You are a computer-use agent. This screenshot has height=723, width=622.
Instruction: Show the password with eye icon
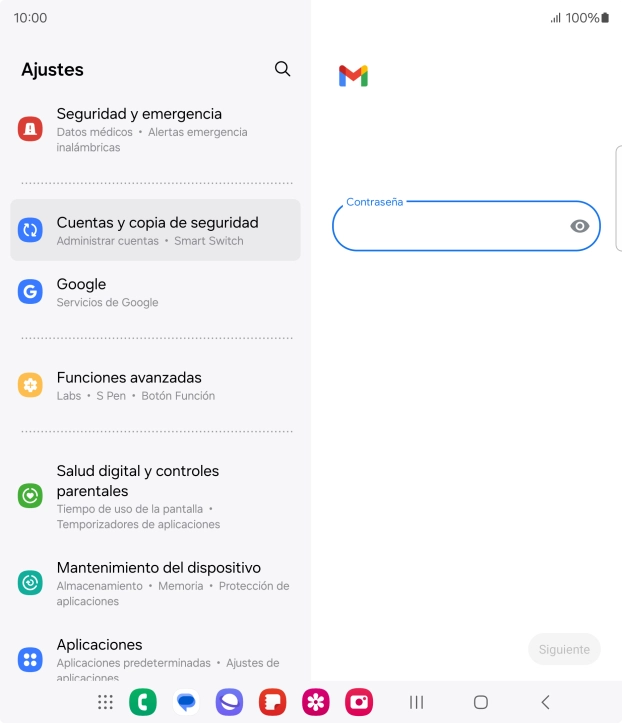[x=579, y=226]
